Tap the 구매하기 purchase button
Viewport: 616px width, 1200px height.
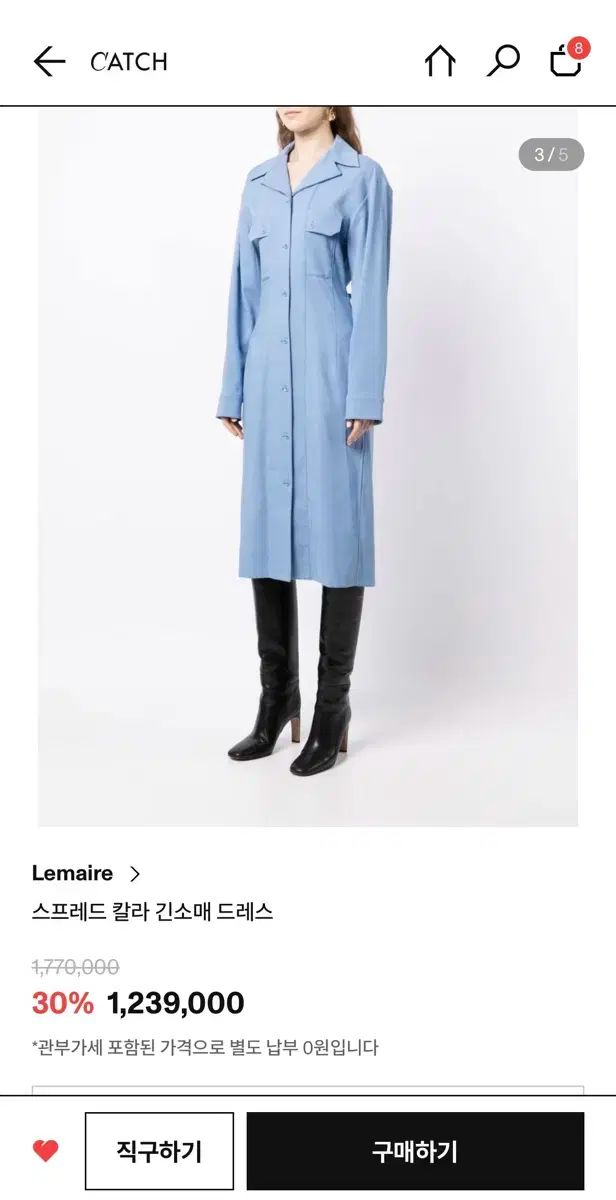point(415,1151)
